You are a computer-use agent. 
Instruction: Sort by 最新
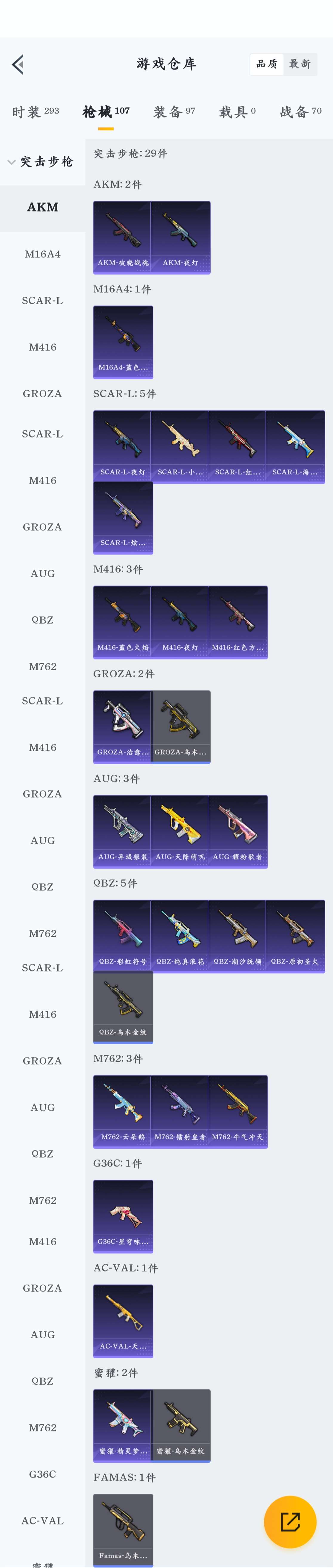[x=300, y=64]
